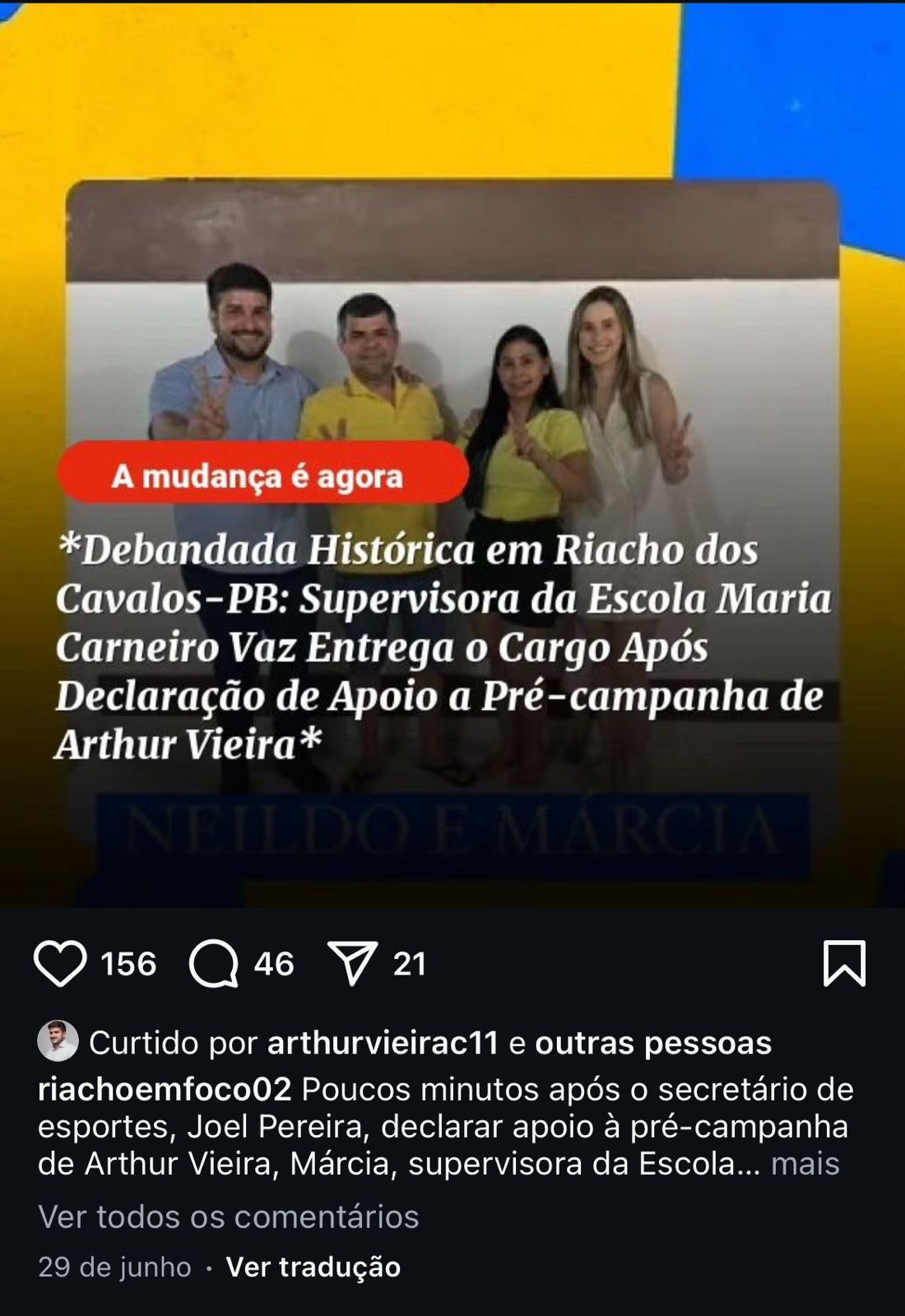Open riachoemfoco02's profile from the caption
The height and width of the screenshot is (1316, 905).
click(165, 1089)
